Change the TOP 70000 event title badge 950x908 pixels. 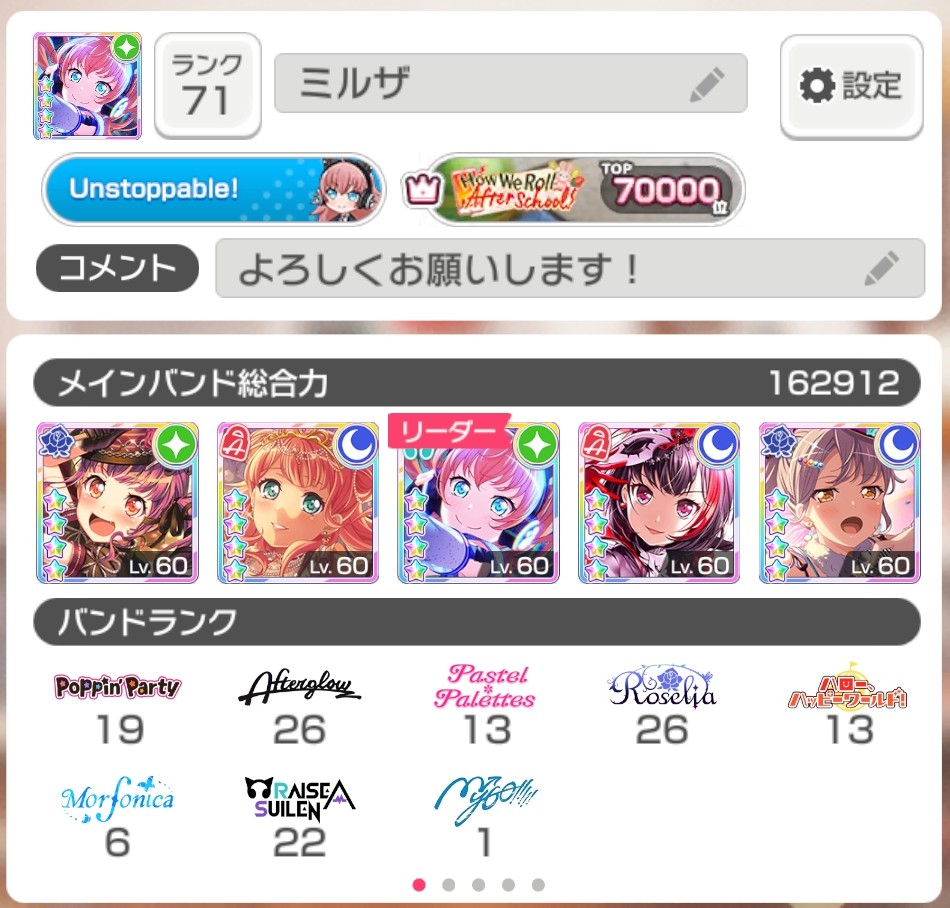click(x=574, y=189)
